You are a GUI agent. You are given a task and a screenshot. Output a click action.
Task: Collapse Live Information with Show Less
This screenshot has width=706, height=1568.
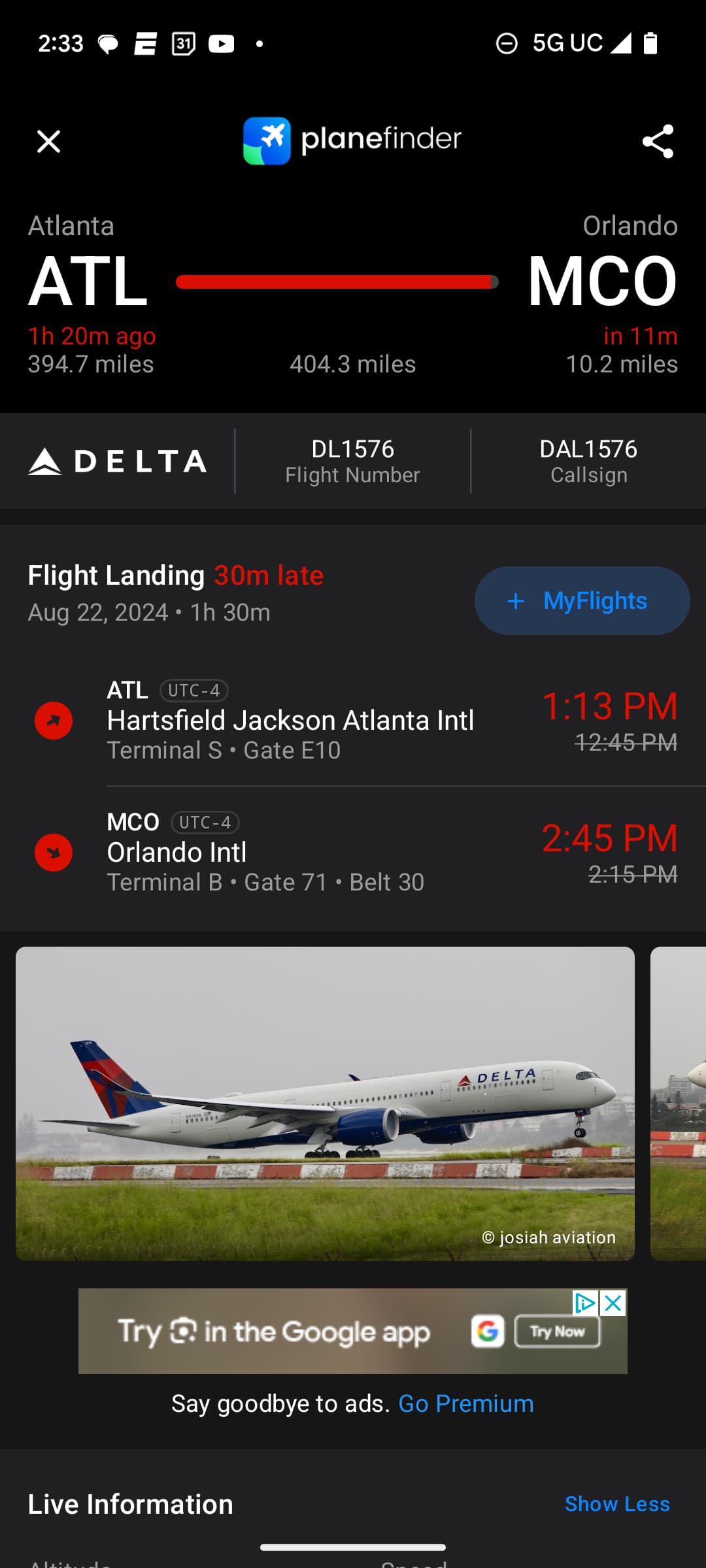tap(617, 1504)
